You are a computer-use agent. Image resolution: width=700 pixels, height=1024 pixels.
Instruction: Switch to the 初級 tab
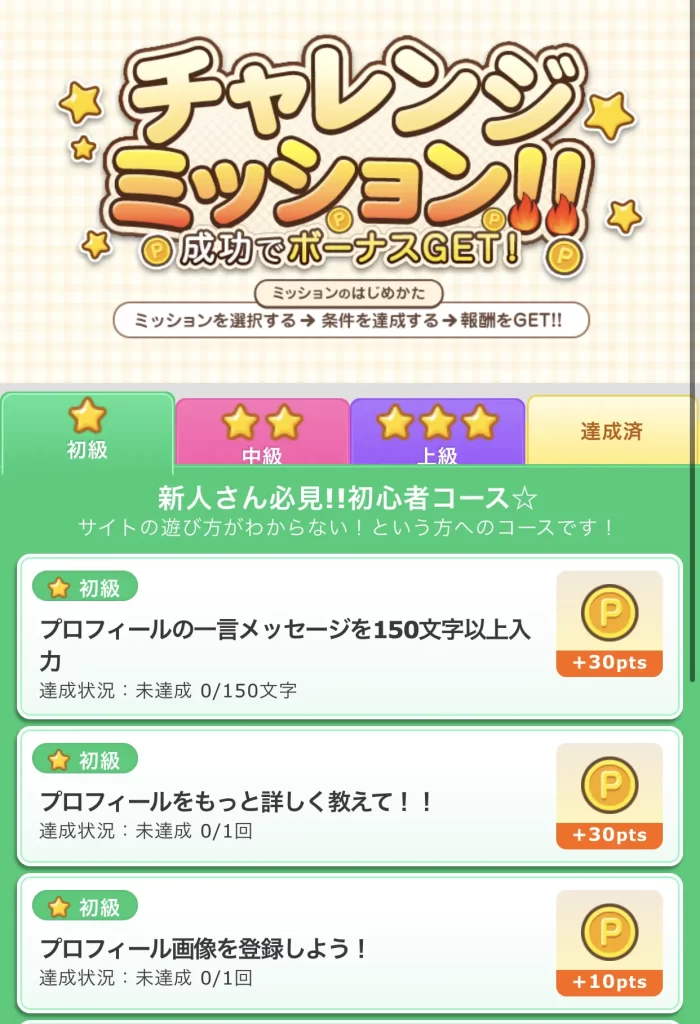coord(88,432)
